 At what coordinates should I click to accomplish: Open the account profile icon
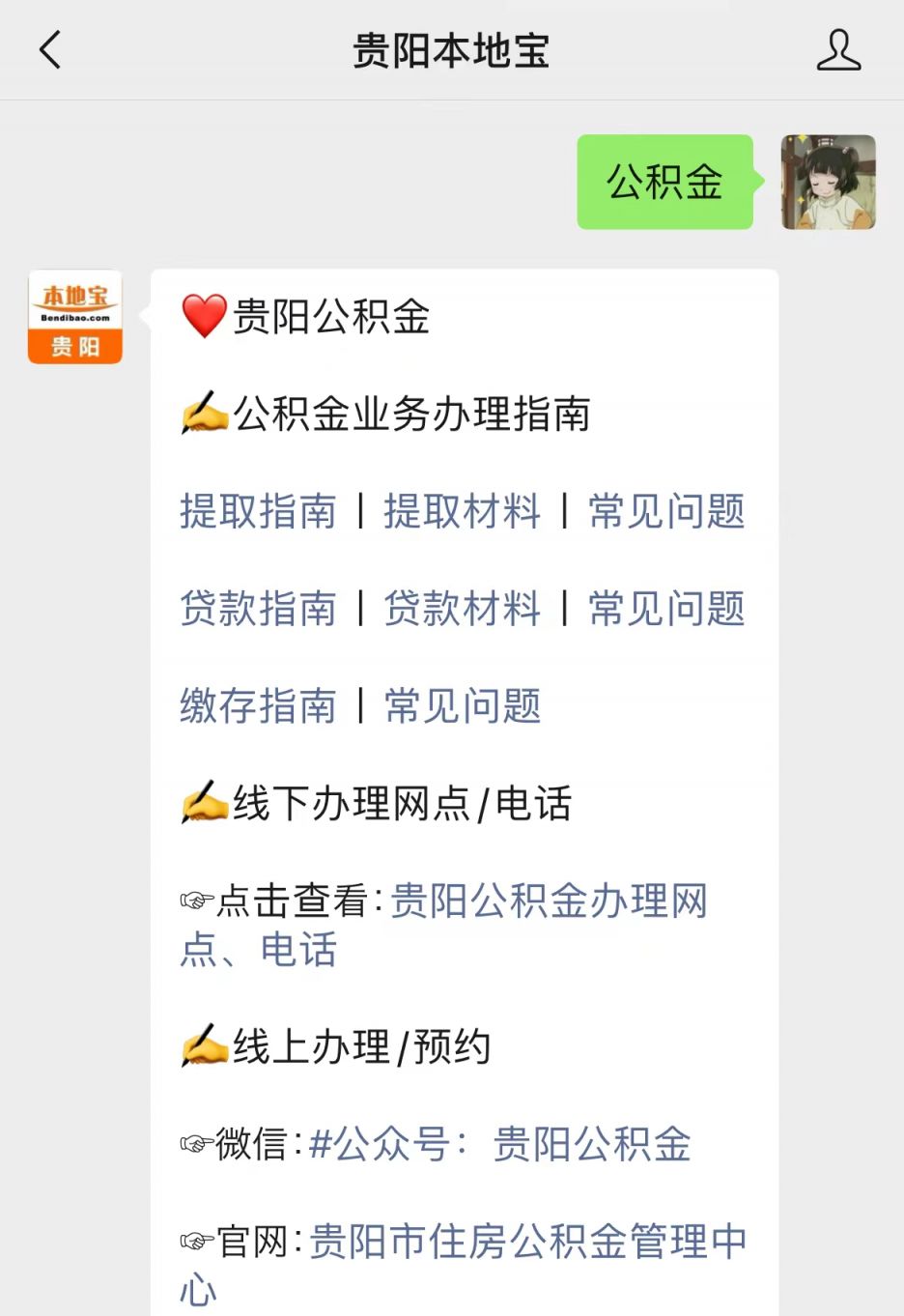pos(837,50)
